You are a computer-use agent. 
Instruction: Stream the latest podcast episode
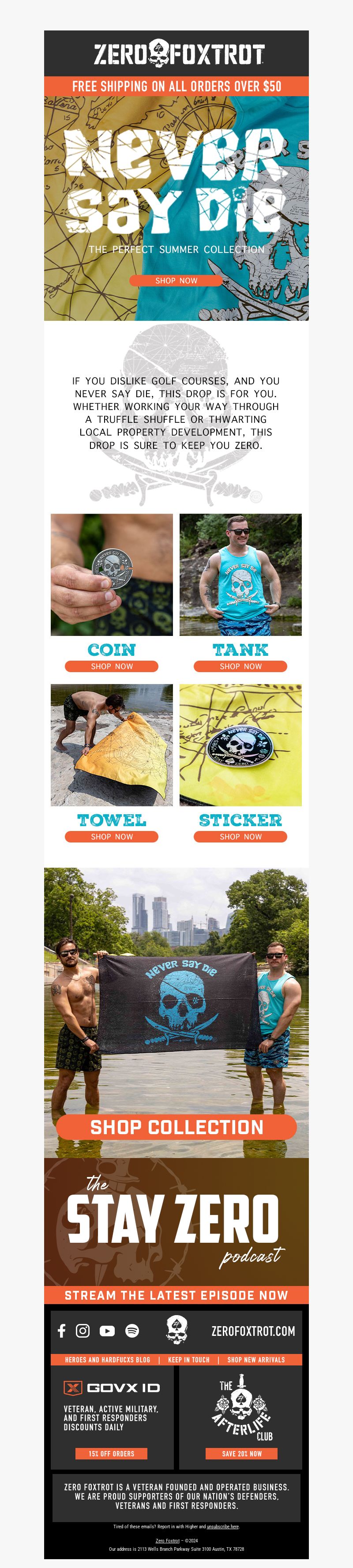(x=176, y=1295)
